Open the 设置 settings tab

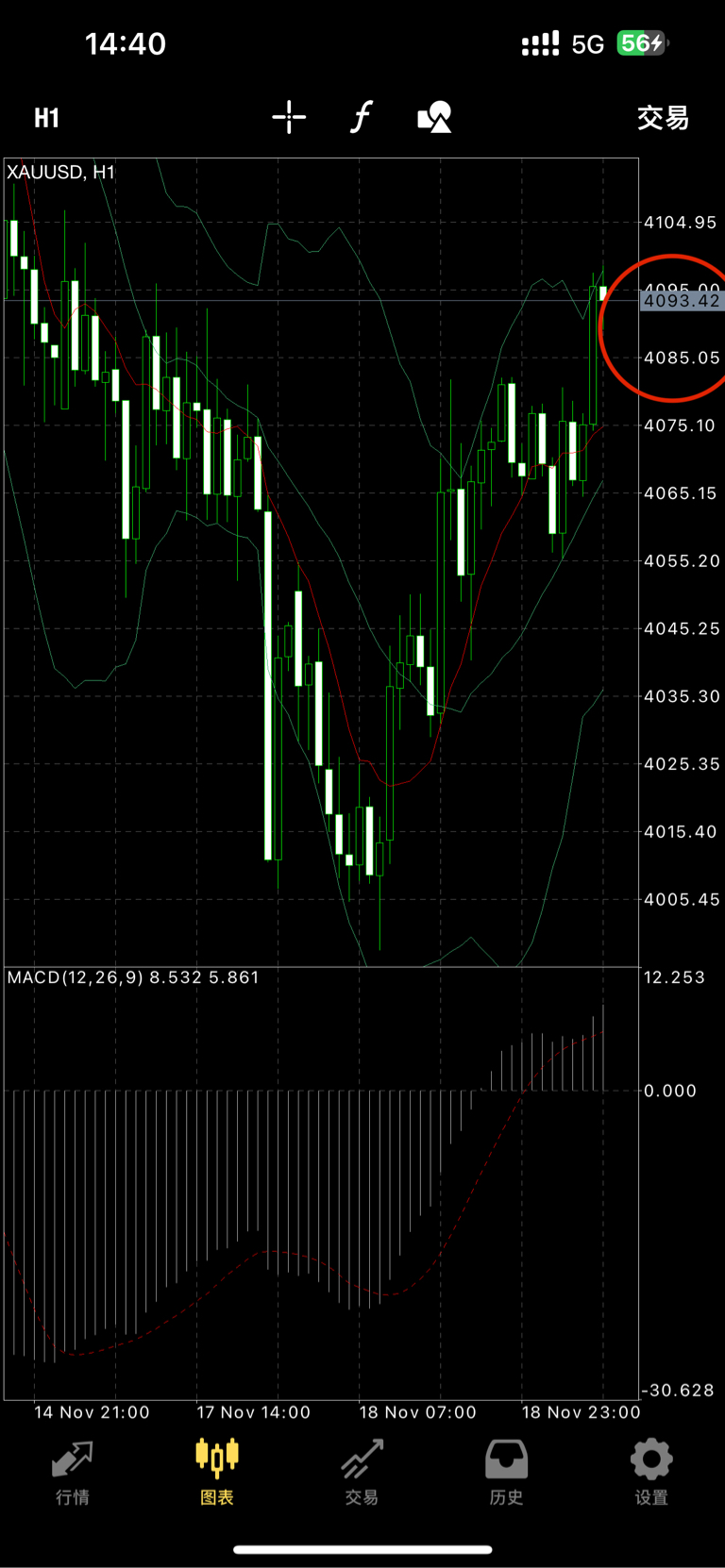pos(651,1473)
